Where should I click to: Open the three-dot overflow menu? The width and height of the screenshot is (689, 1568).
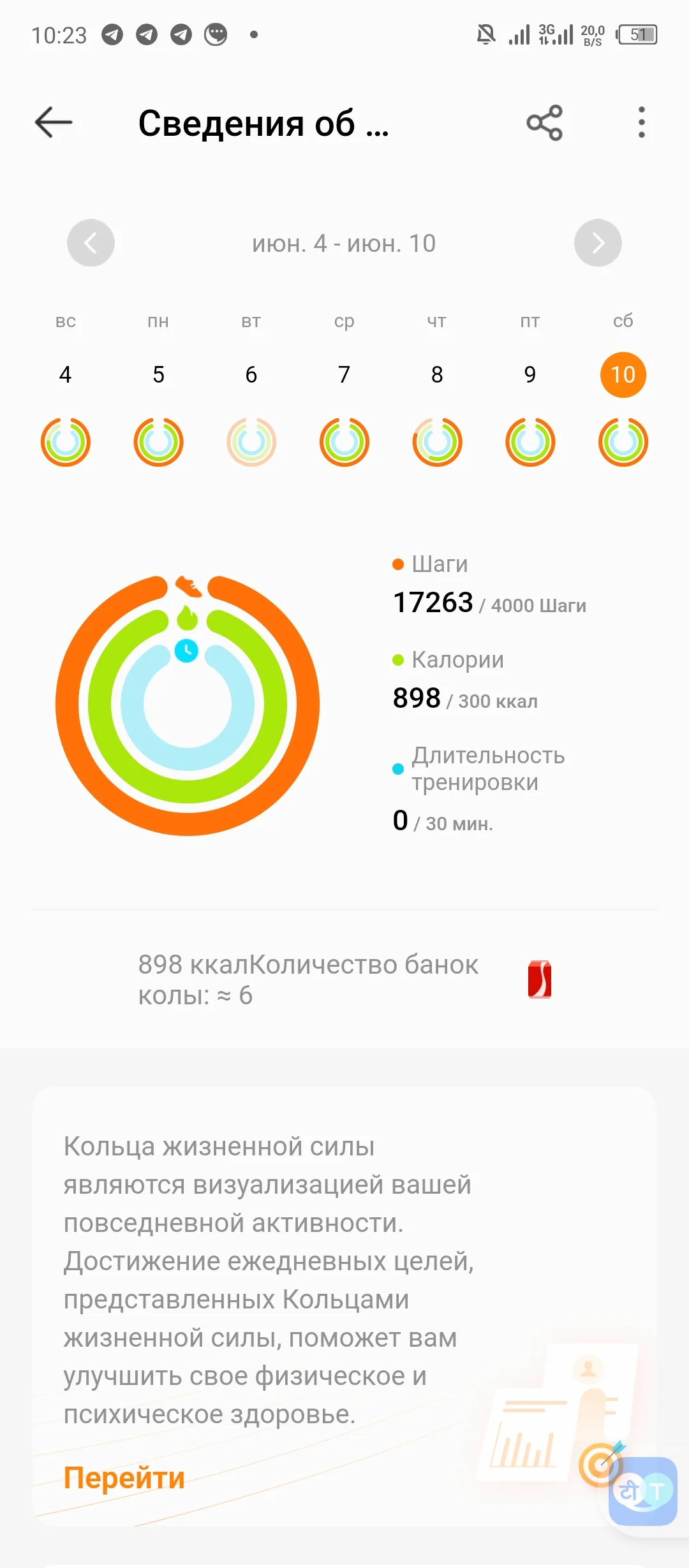pyautogui.click(x=642, y=123)
